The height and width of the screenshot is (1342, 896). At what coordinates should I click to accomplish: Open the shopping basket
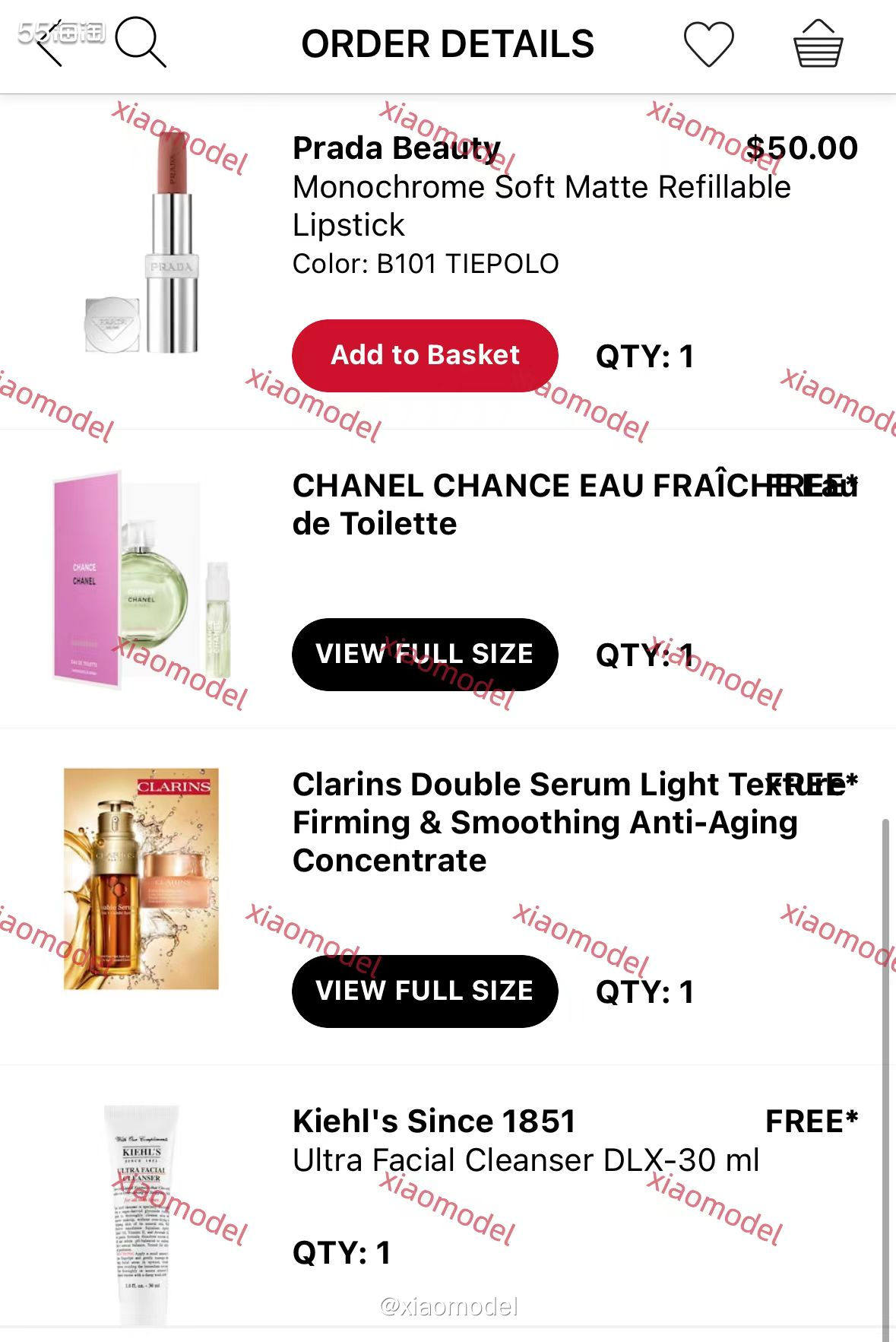(x=818, y=44)
